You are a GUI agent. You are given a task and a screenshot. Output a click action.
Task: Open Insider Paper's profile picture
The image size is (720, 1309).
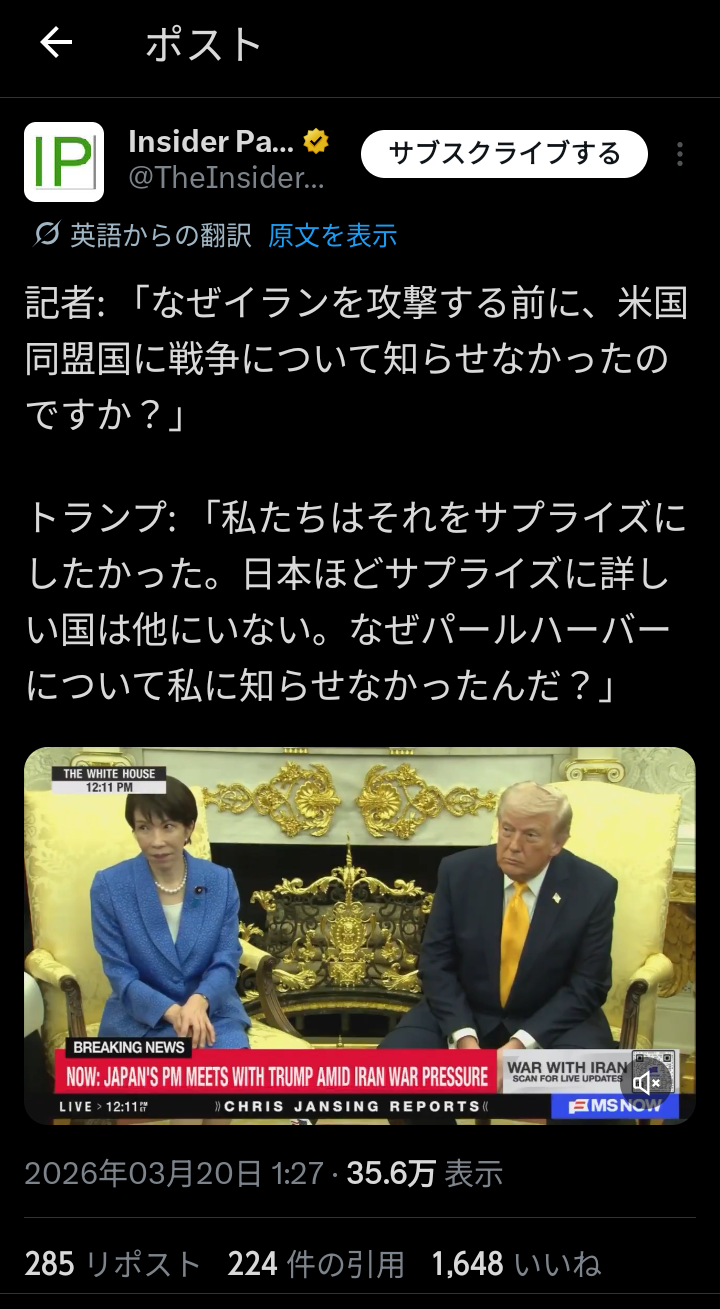pos(64,162)
